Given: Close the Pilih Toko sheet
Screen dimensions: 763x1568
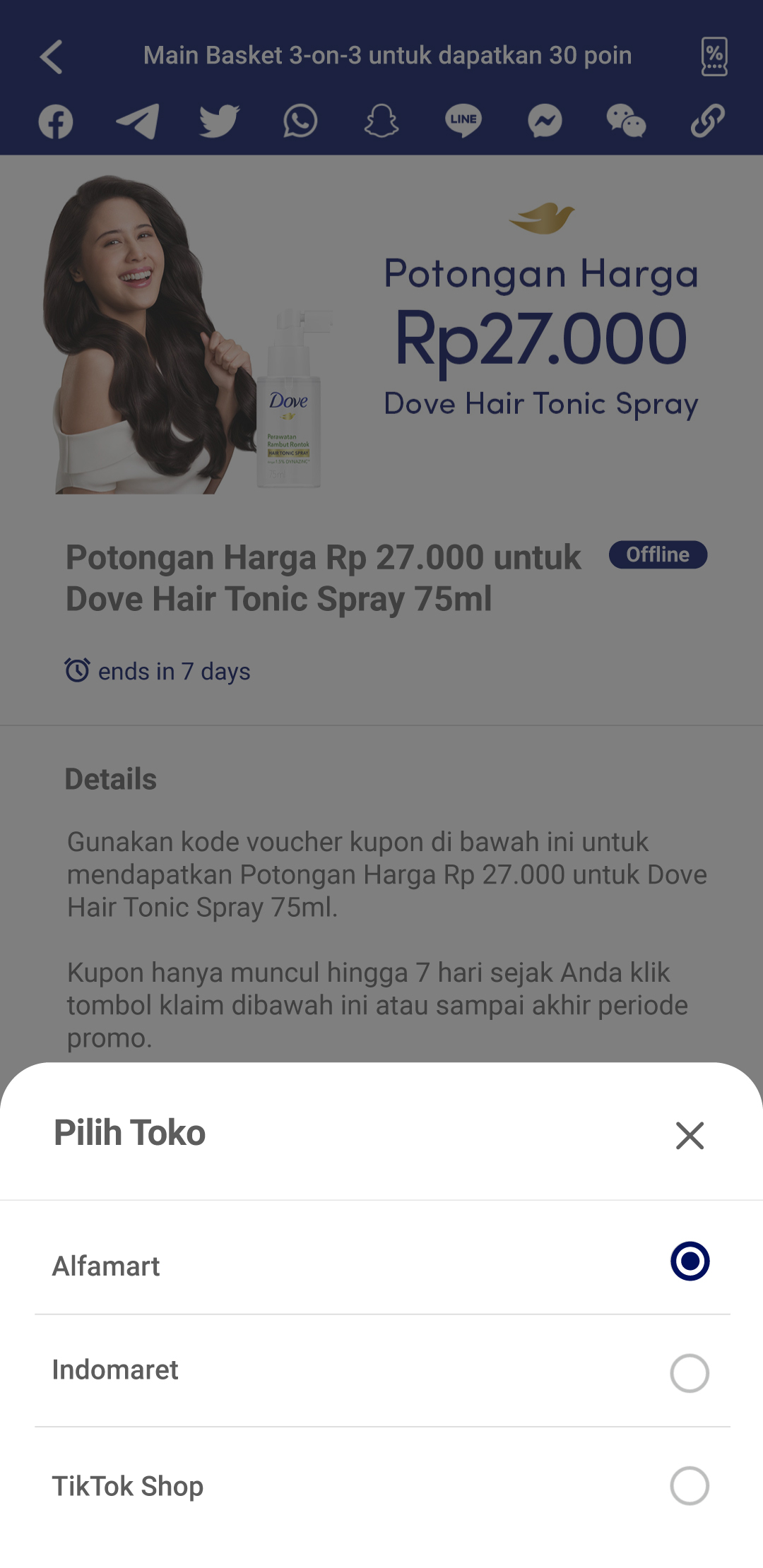Looking at the screenshot, I should 690,1136.
